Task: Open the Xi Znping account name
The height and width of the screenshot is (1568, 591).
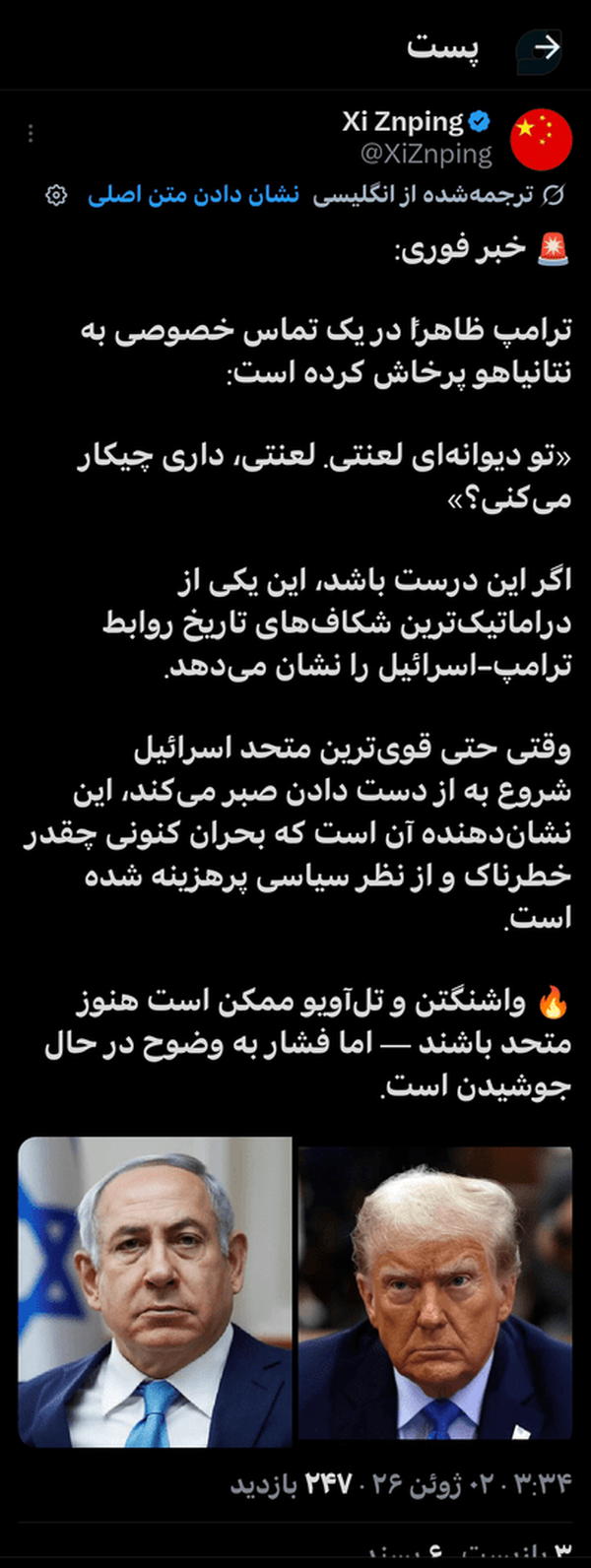Action: point(404,122)
